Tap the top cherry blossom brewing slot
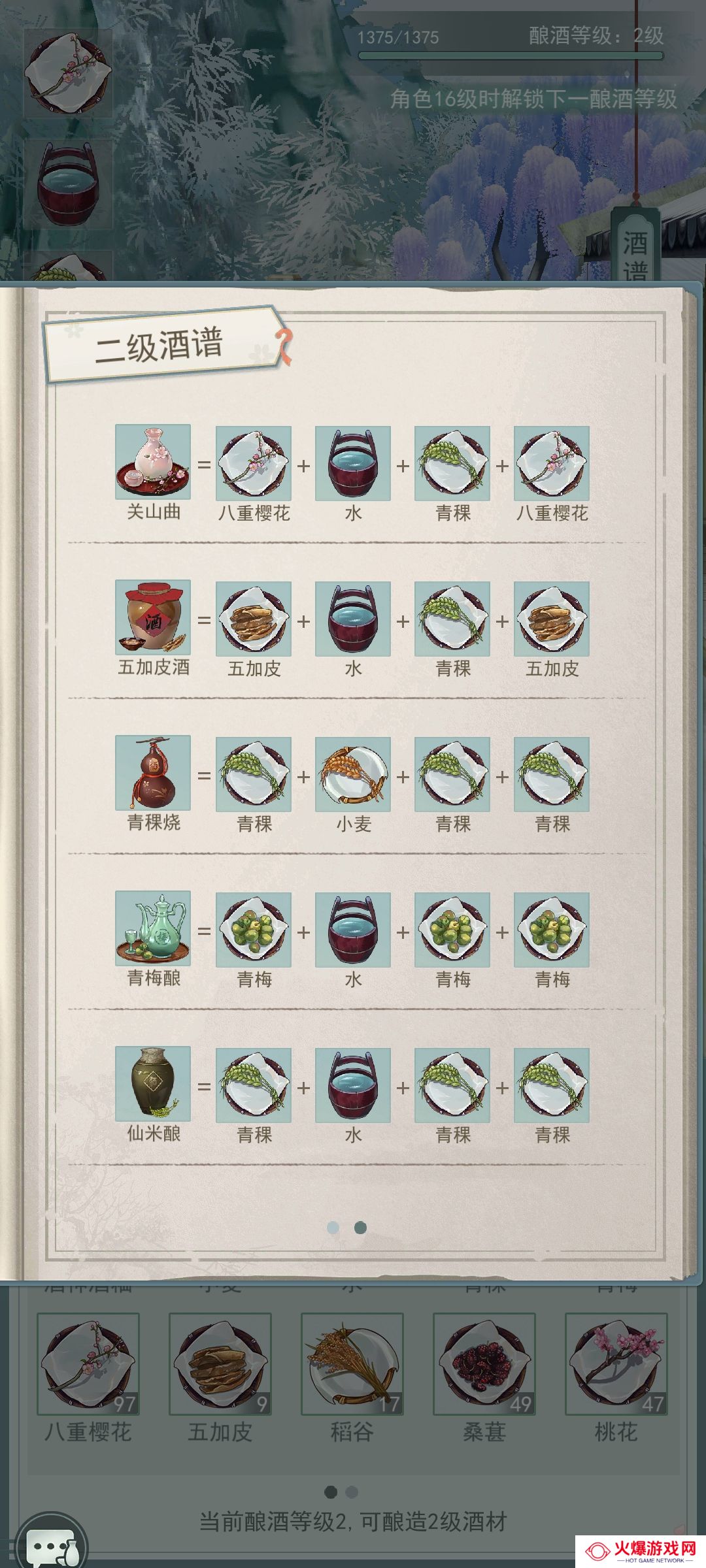This screenshot has height=1568, width=706. [69, 73]
